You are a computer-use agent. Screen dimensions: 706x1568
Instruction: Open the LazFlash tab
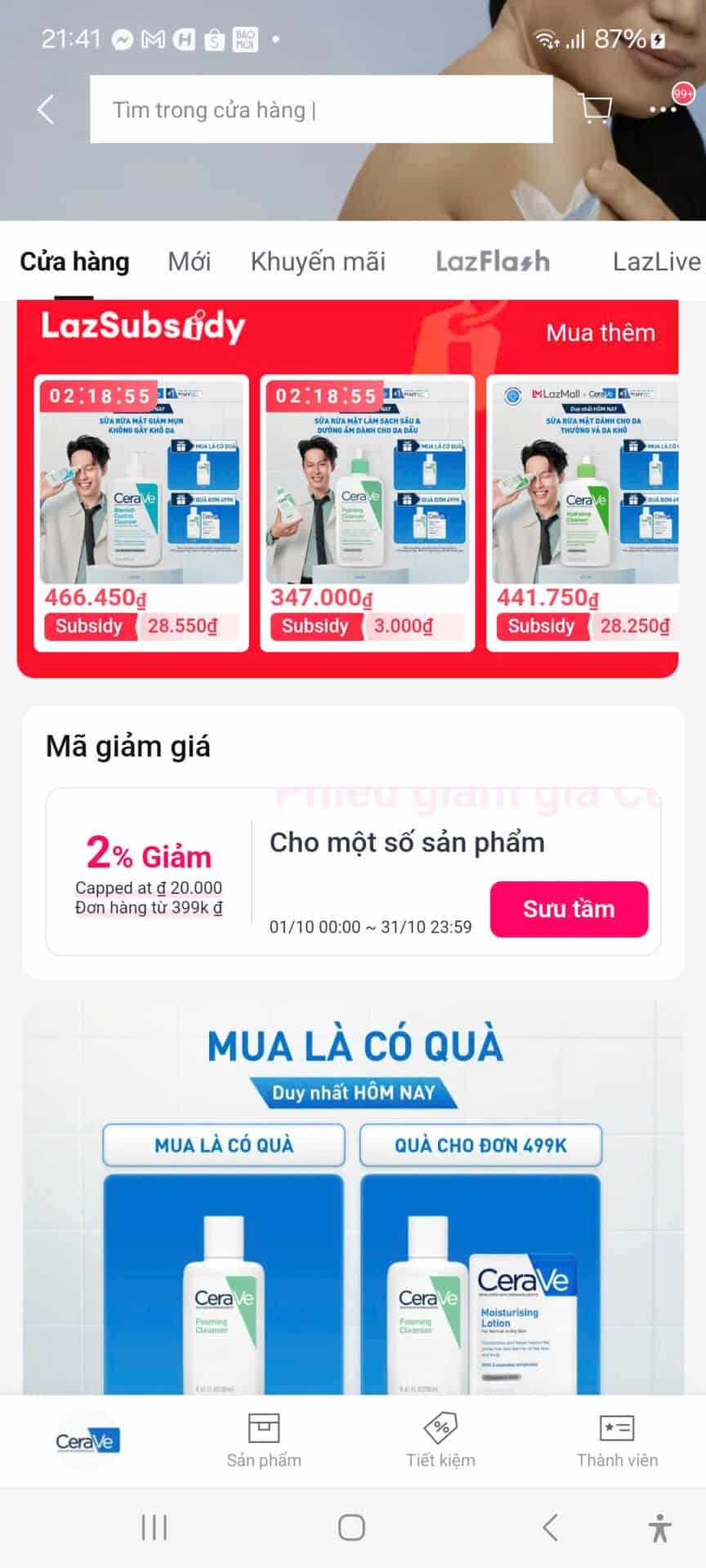(491, 261)
